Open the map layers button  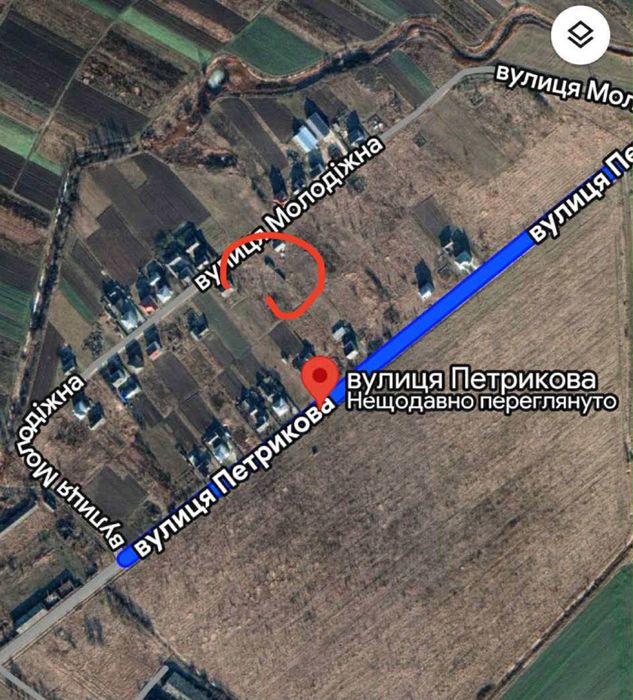click(x=585, y=37)
